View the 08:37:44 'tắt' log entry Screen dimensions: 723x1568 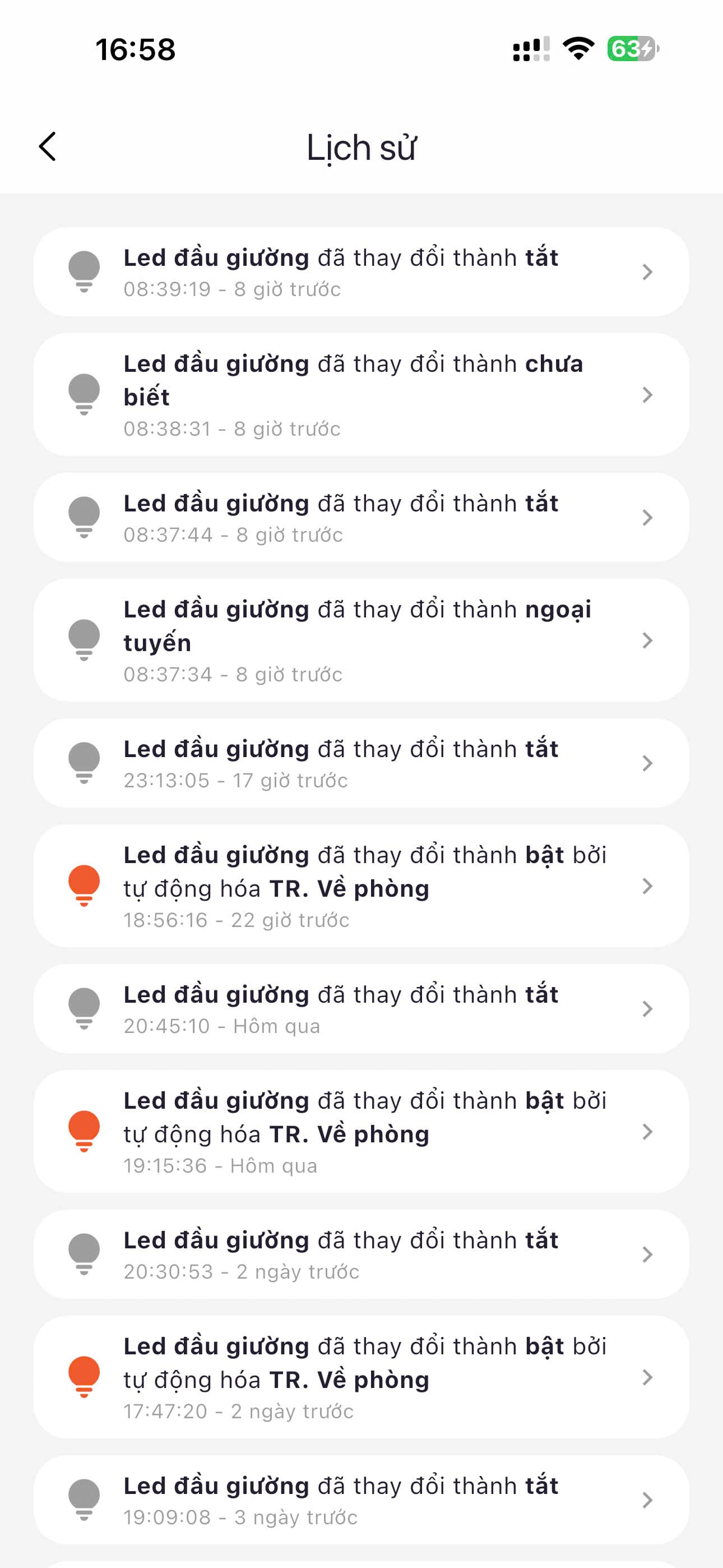(x=361, y=518)
